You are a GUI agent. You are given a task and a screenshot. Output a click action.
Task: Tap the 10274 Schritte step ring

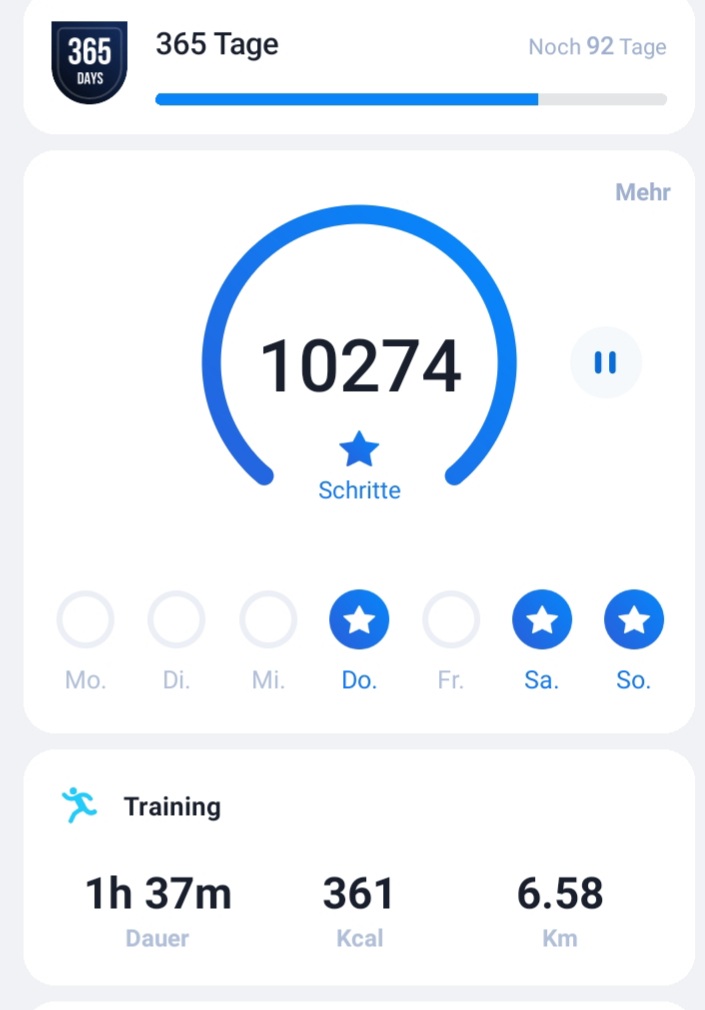359,365
